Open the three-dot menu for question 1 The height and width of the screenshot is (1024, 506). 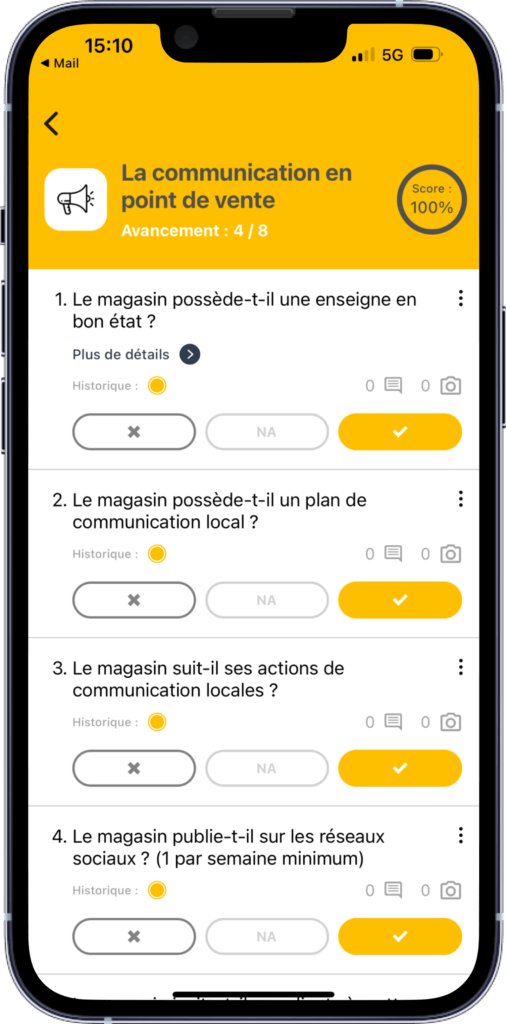point(461,298)
